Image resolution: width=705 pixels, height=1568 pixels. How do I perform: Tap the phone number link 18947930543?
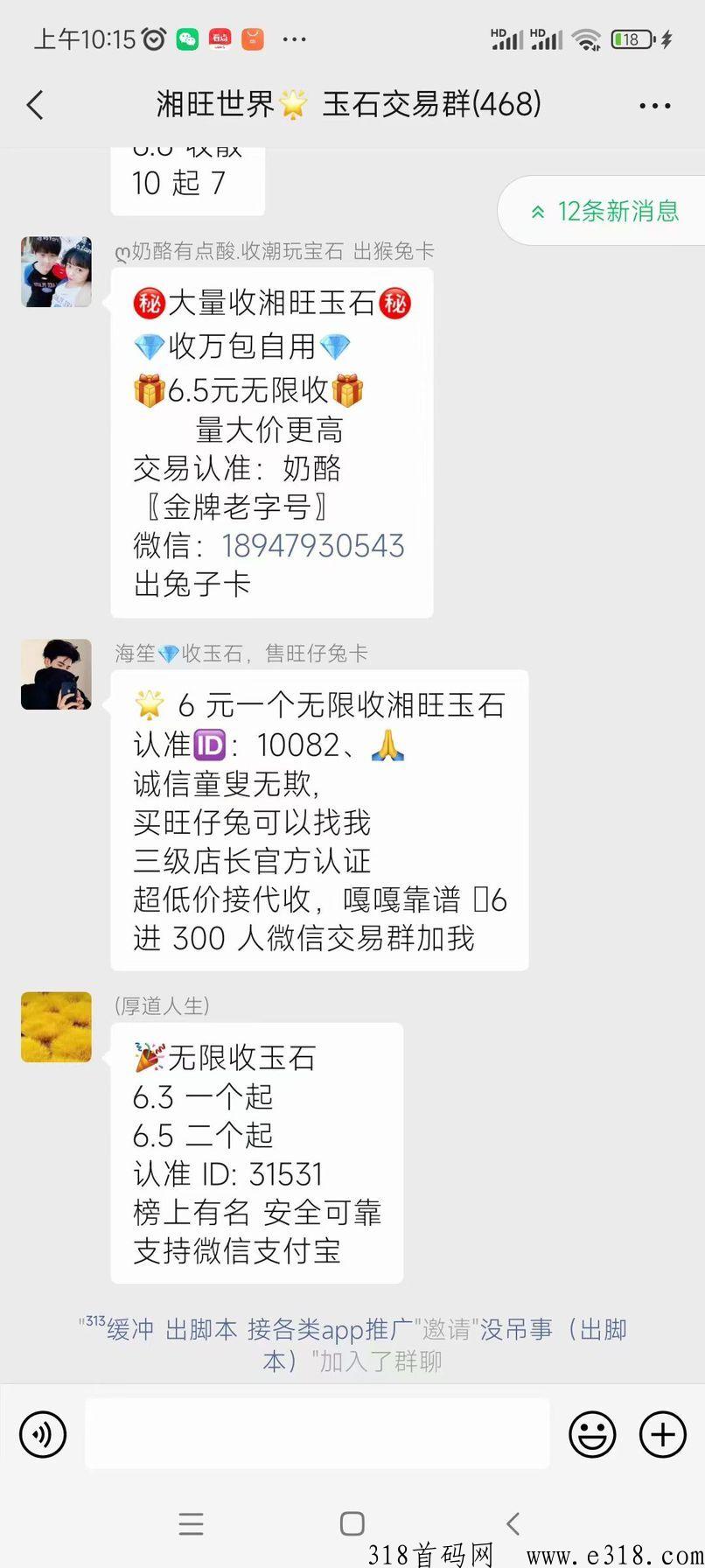coord(312,546)
